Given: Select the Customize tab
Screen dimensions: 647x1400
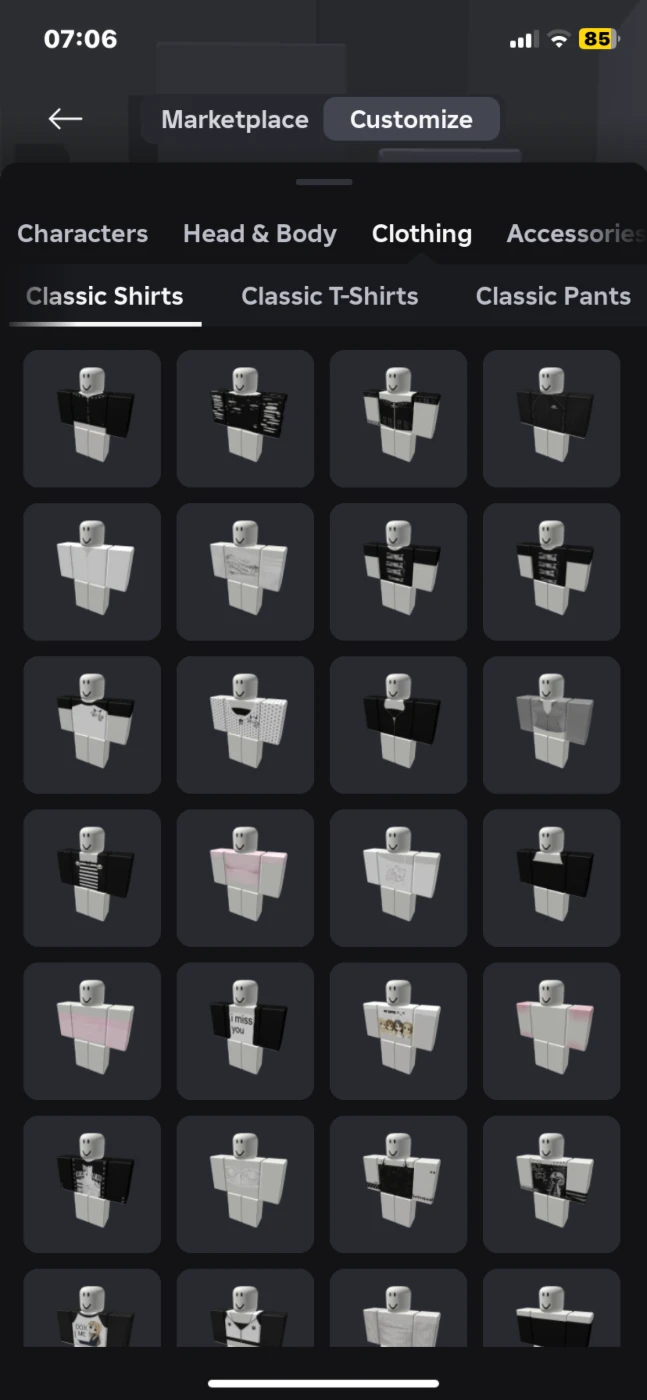Looking at the screenshot, I should point(411,119).
